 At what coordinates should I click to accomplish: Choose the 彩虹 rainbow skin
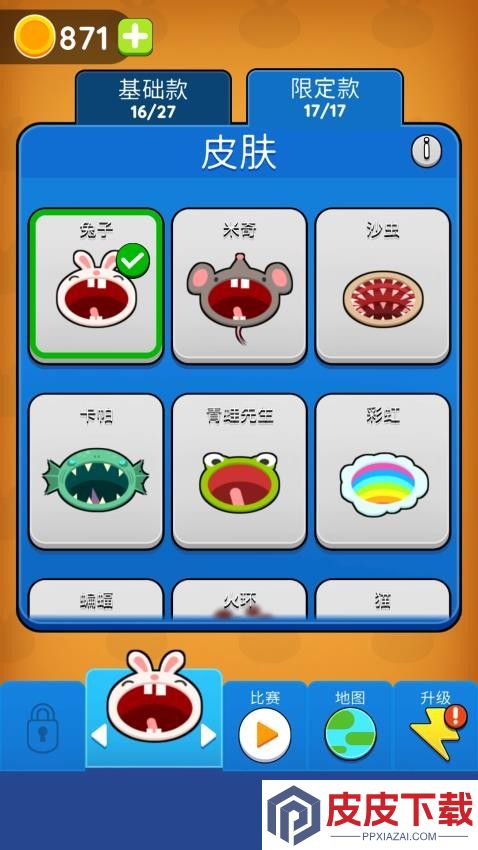[383, 471]
